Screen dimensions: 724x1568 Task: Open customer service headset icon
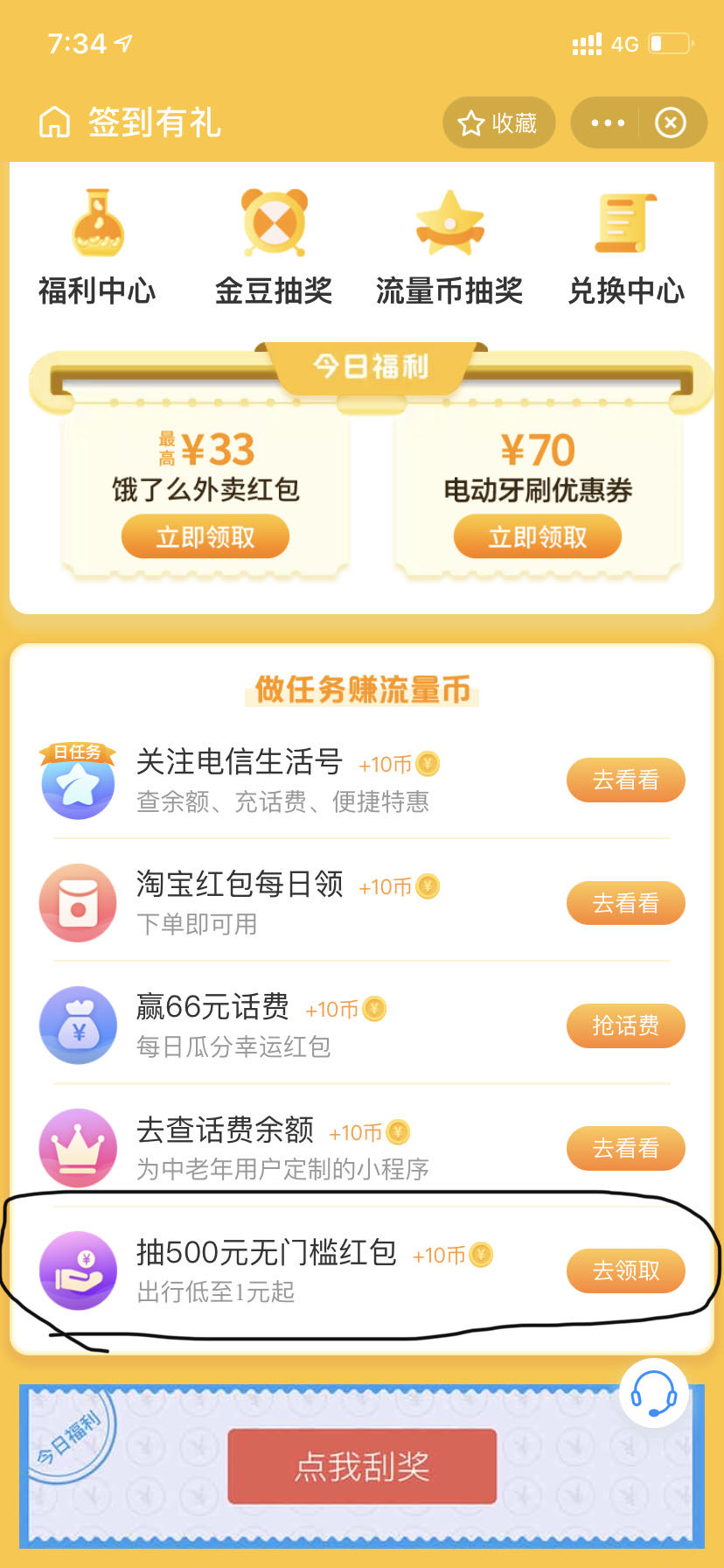click(x=654, y=1393)
